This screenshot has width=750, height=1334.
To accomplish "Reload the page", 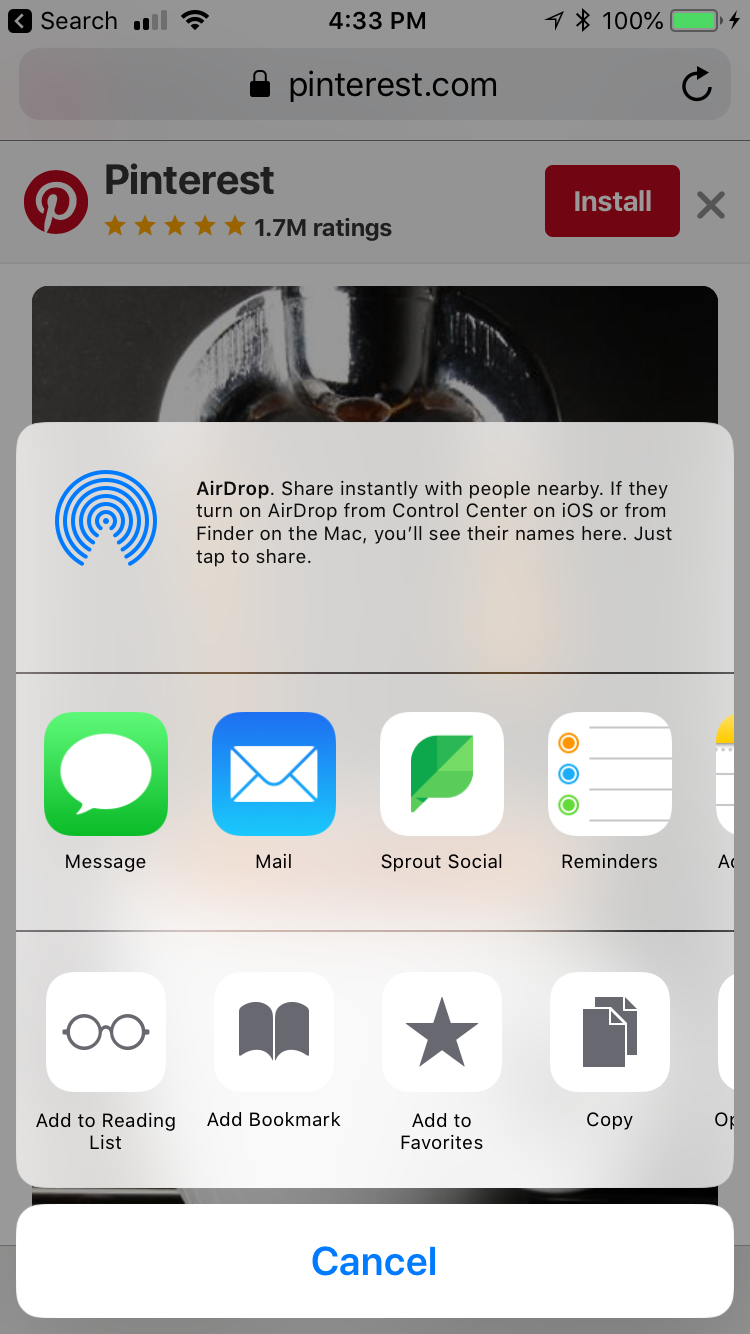I will 697,85.
